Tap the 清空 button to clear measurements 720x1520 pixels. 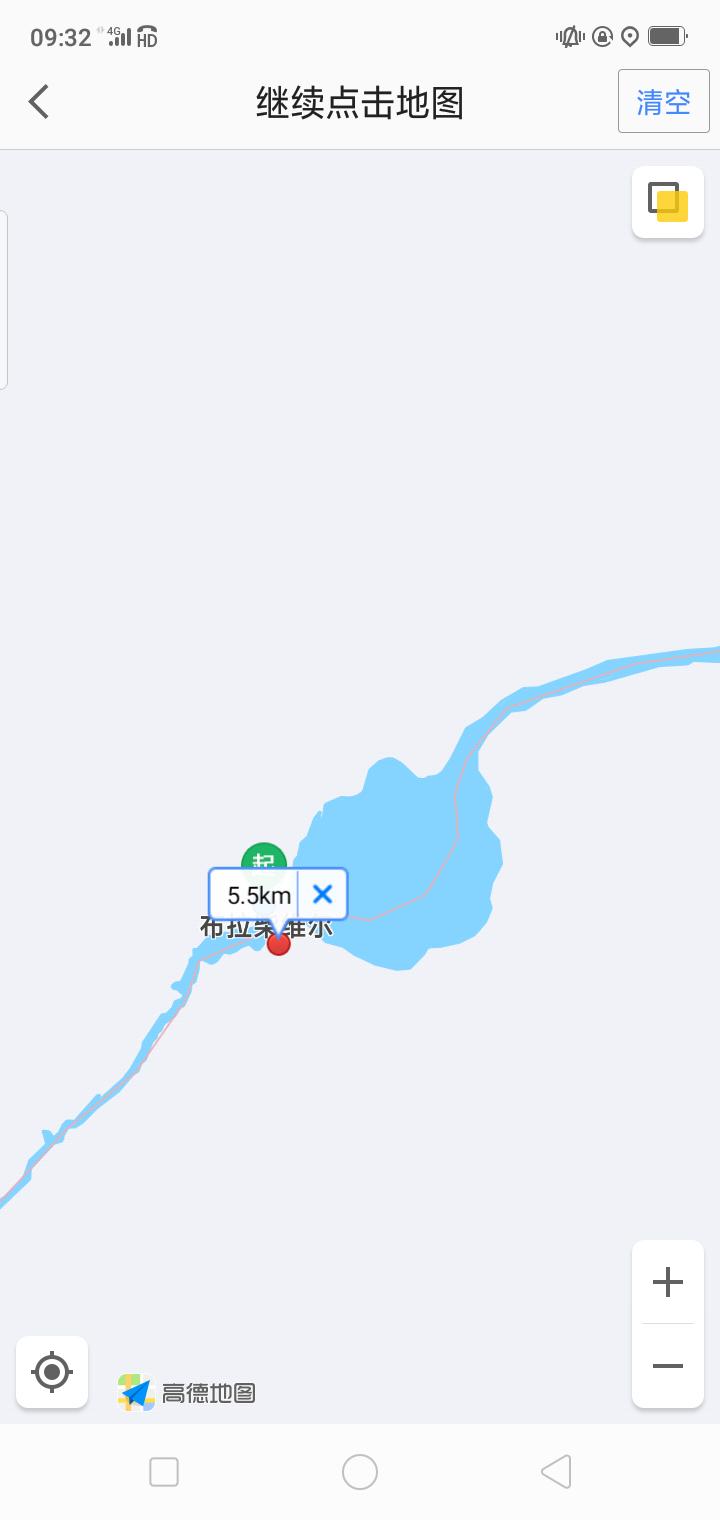pos(664,102)
